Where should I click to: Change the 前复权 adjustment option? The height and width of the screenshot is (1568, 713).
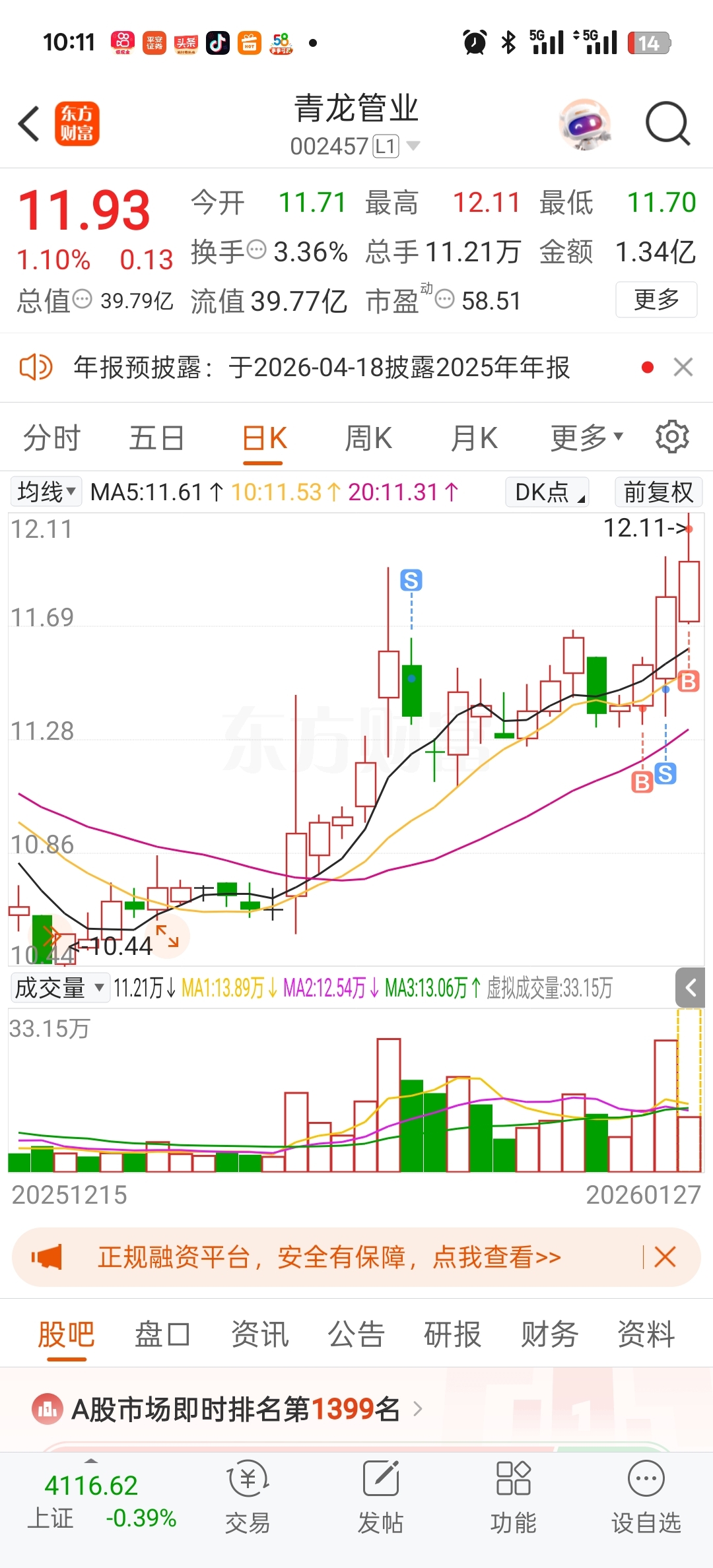tap(658, 492)
